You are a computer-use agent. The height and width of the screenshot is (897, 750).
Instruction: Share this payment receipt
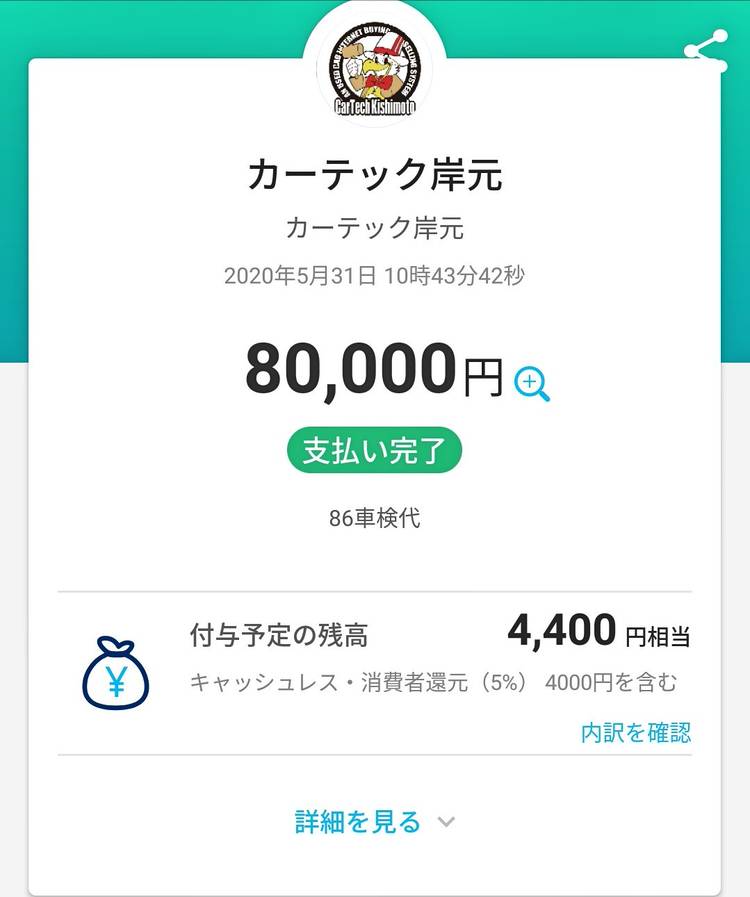point(705,52)
